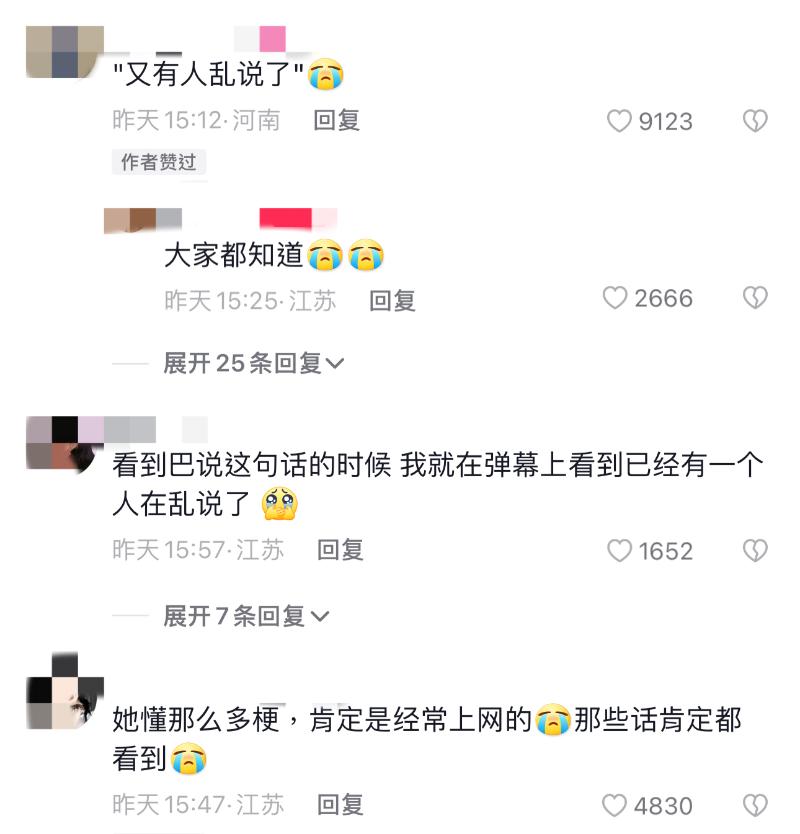Reply to the comment posted 昨天 15:12 河南

[336, 121]
